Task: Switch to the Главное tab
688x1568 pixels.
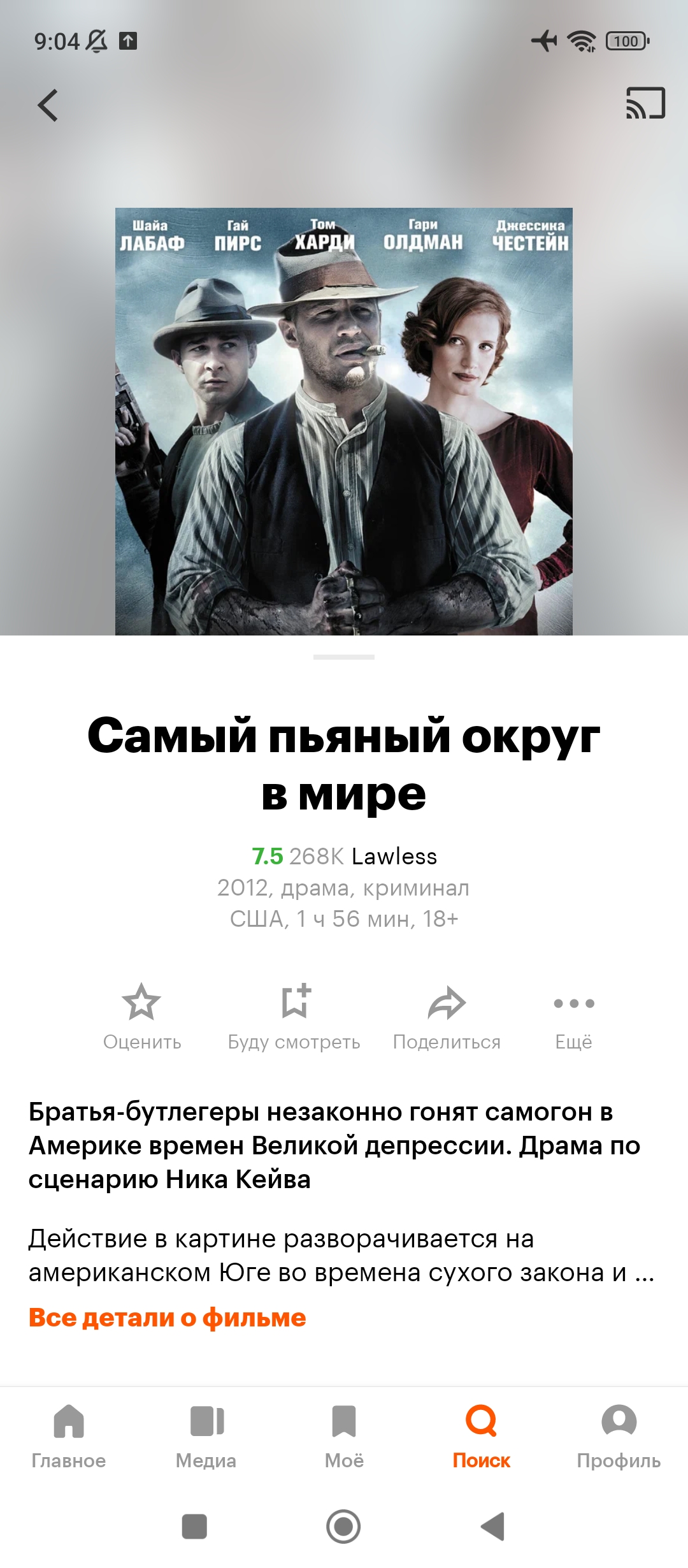Action: [69, 1438]
